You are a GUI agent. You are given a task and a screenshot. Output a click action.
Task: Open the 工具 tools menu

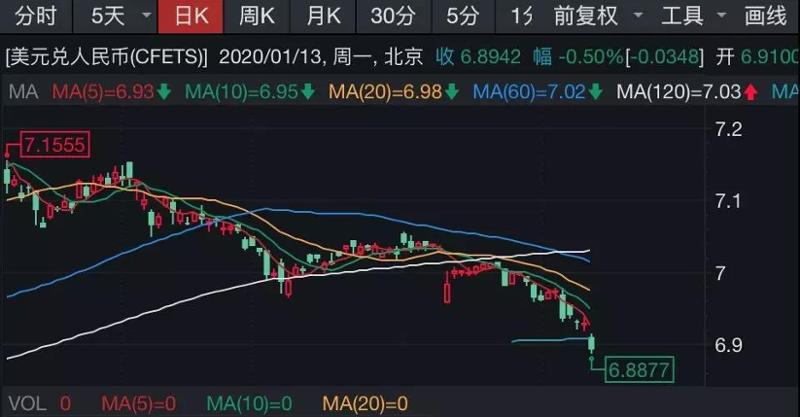coord(697,15)
